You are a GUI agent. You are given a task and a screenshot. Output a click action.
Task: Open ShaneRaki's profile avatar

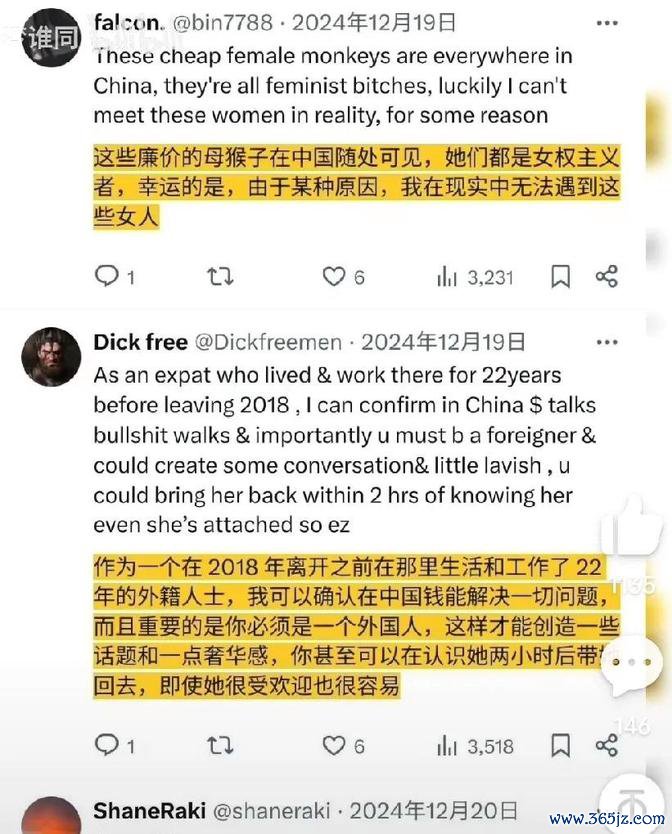pyautogui.click(x=50, y=815)
